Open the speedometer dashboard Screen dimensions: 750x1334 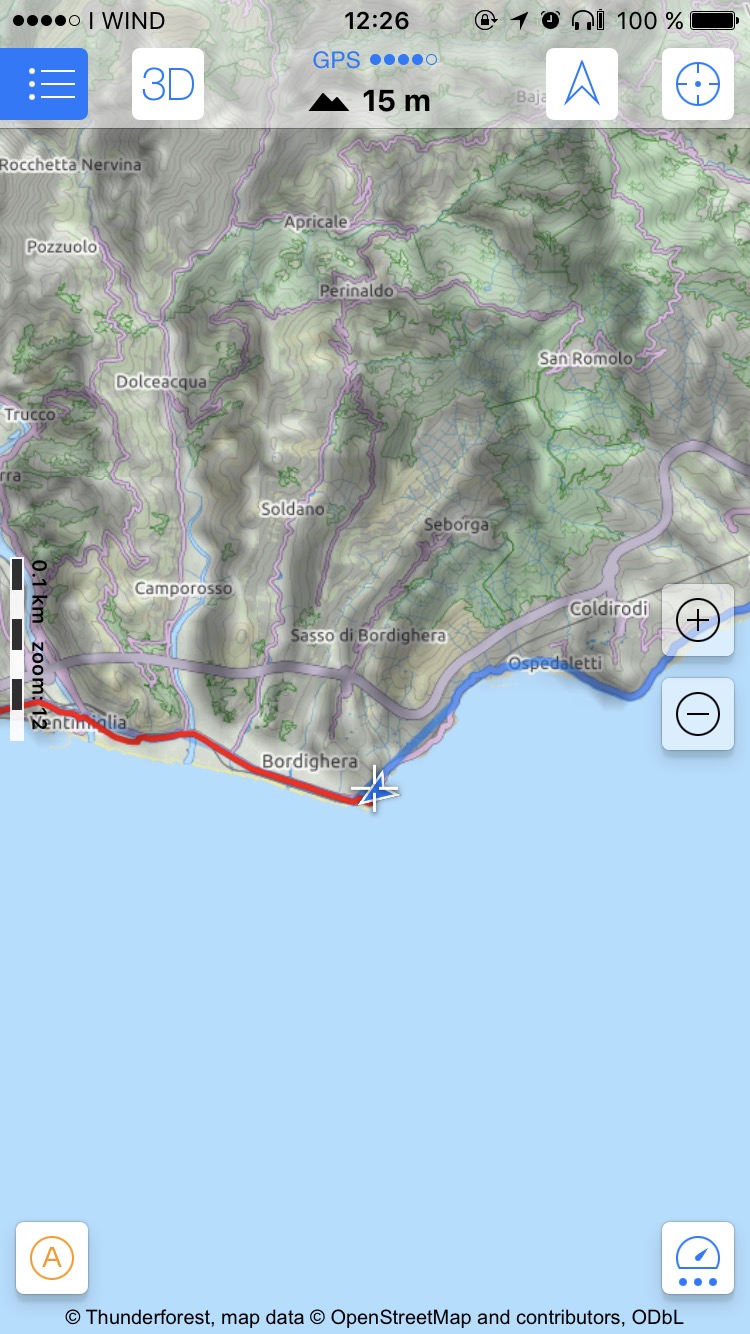[698, 1258]
